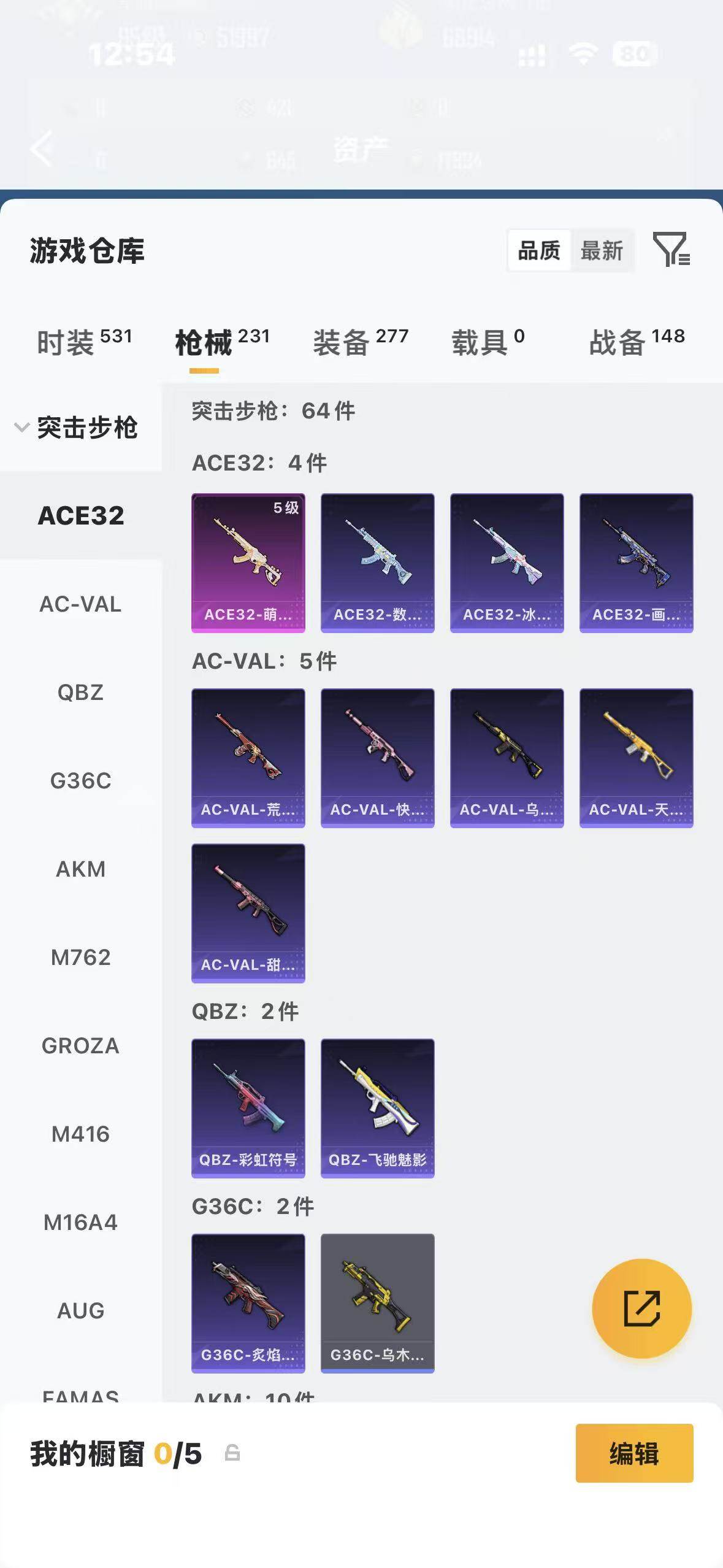Jump to AC-VAL in the side list
Image resolution: width=723 pixels, height=1568 pixels.
pyautogui.click(x=80, y=604)
